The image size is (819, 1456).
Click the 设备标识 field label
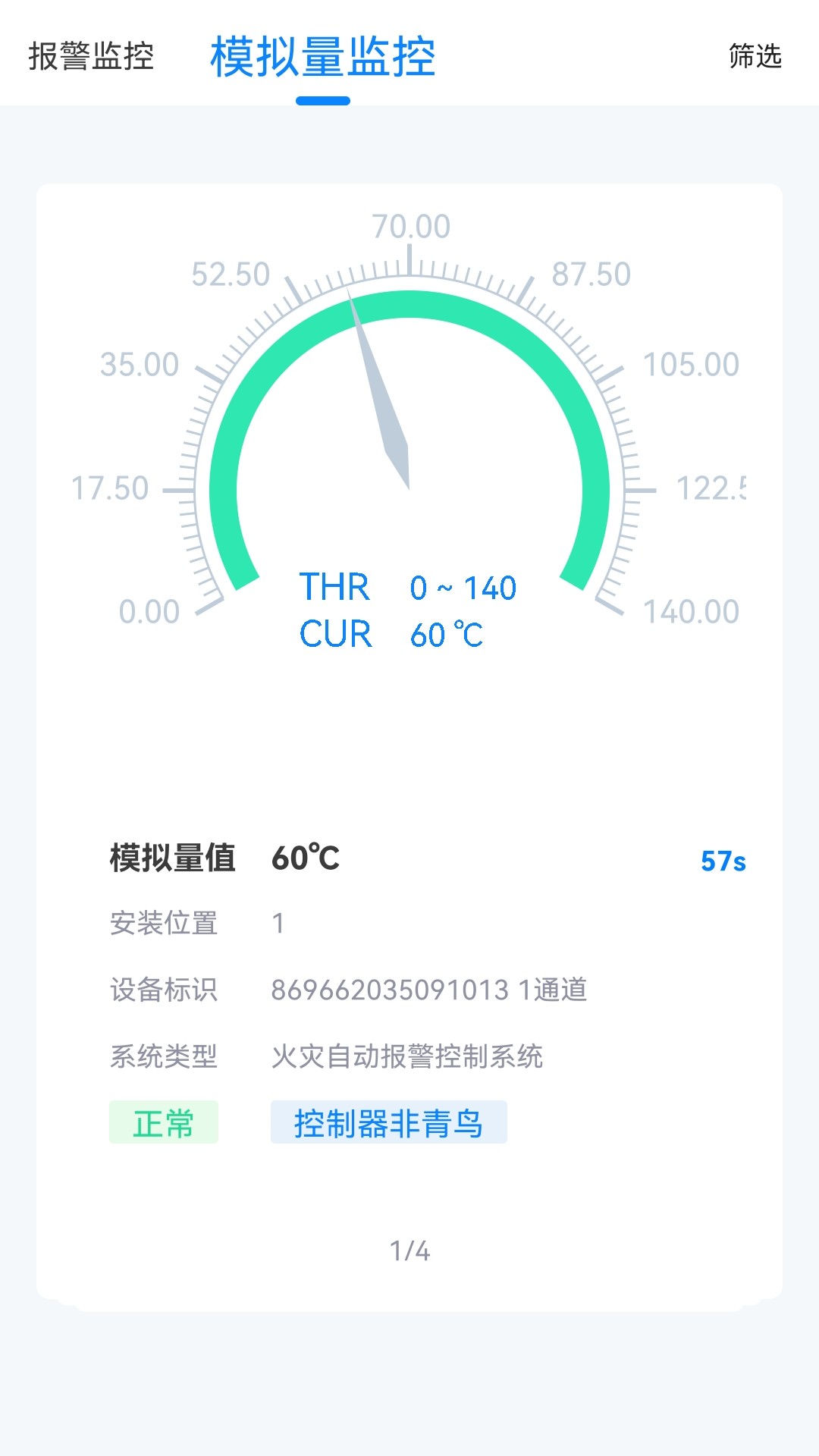click(x=164, y=990)
